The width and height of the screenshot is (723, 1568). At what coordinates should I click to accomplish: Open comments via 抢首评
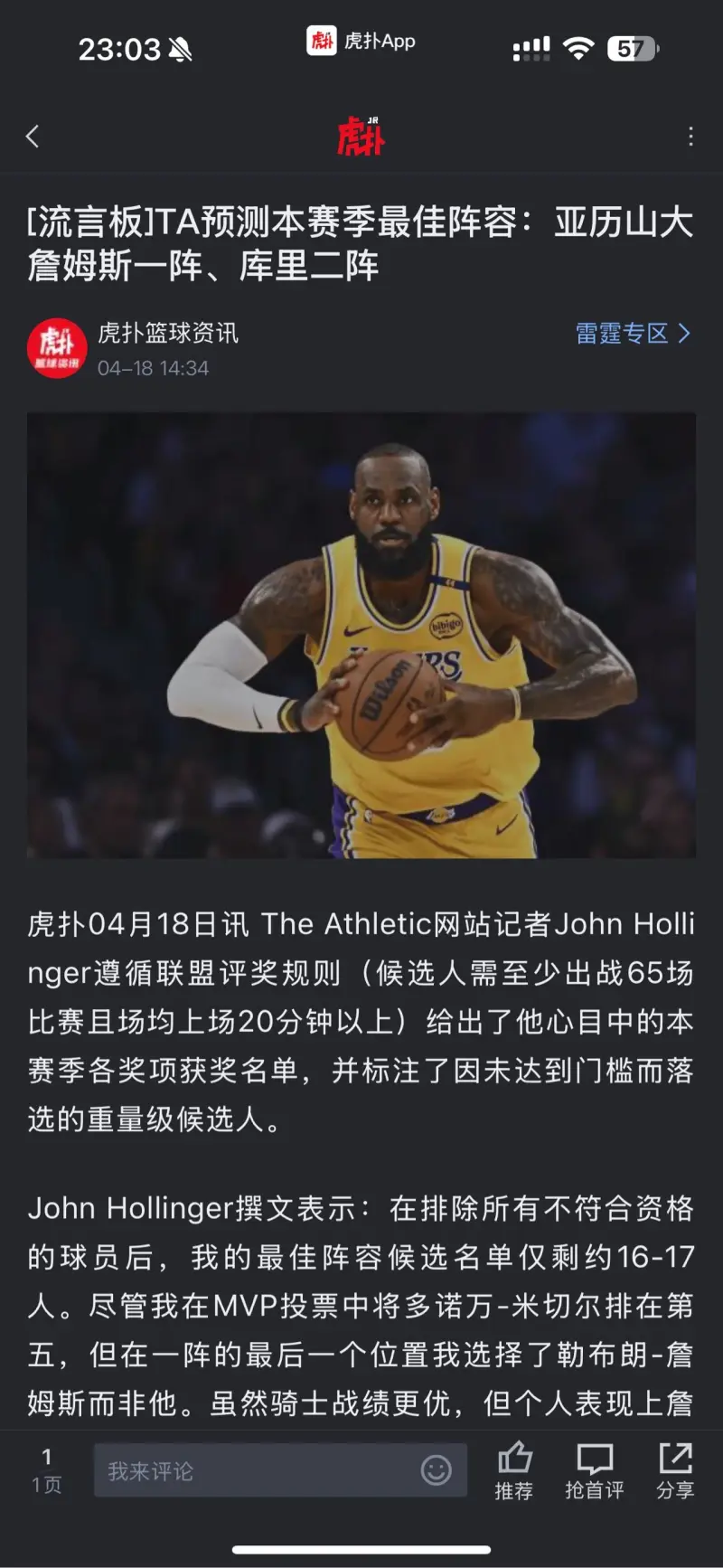(594, 1471)
